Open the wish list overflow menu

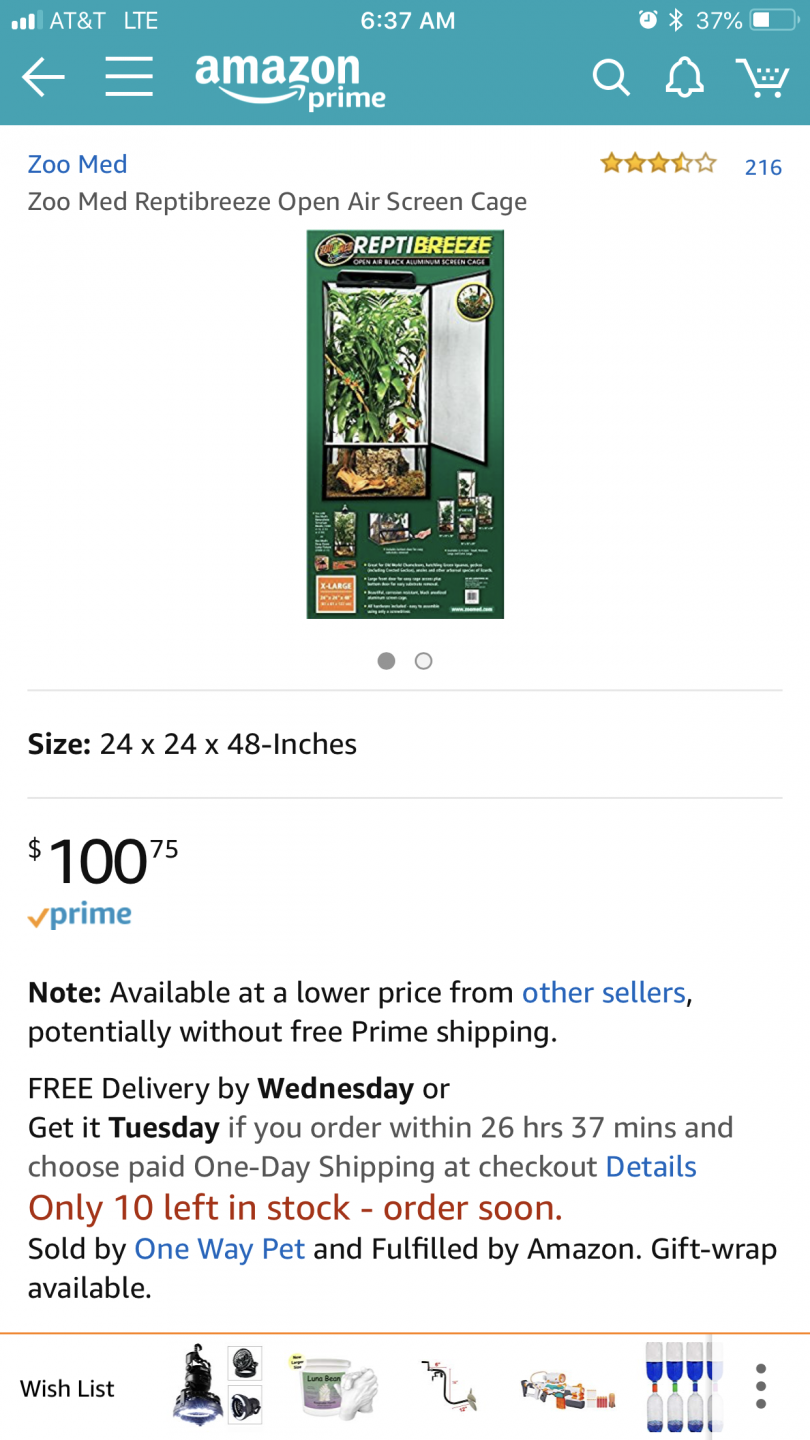click(x=761, y=1387)
